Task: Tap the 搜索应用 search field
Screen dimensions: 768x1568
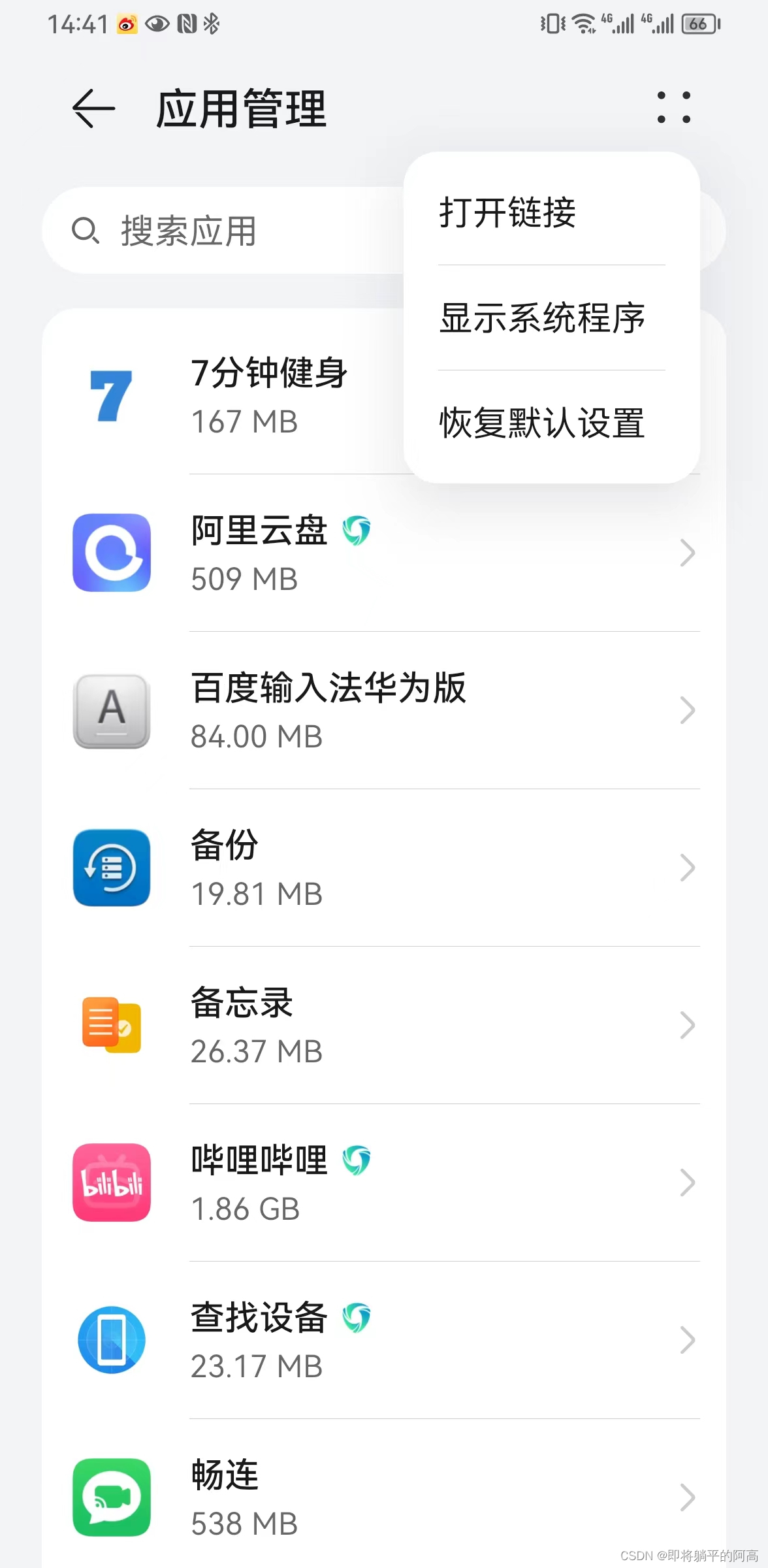Action: pos(222,231)
